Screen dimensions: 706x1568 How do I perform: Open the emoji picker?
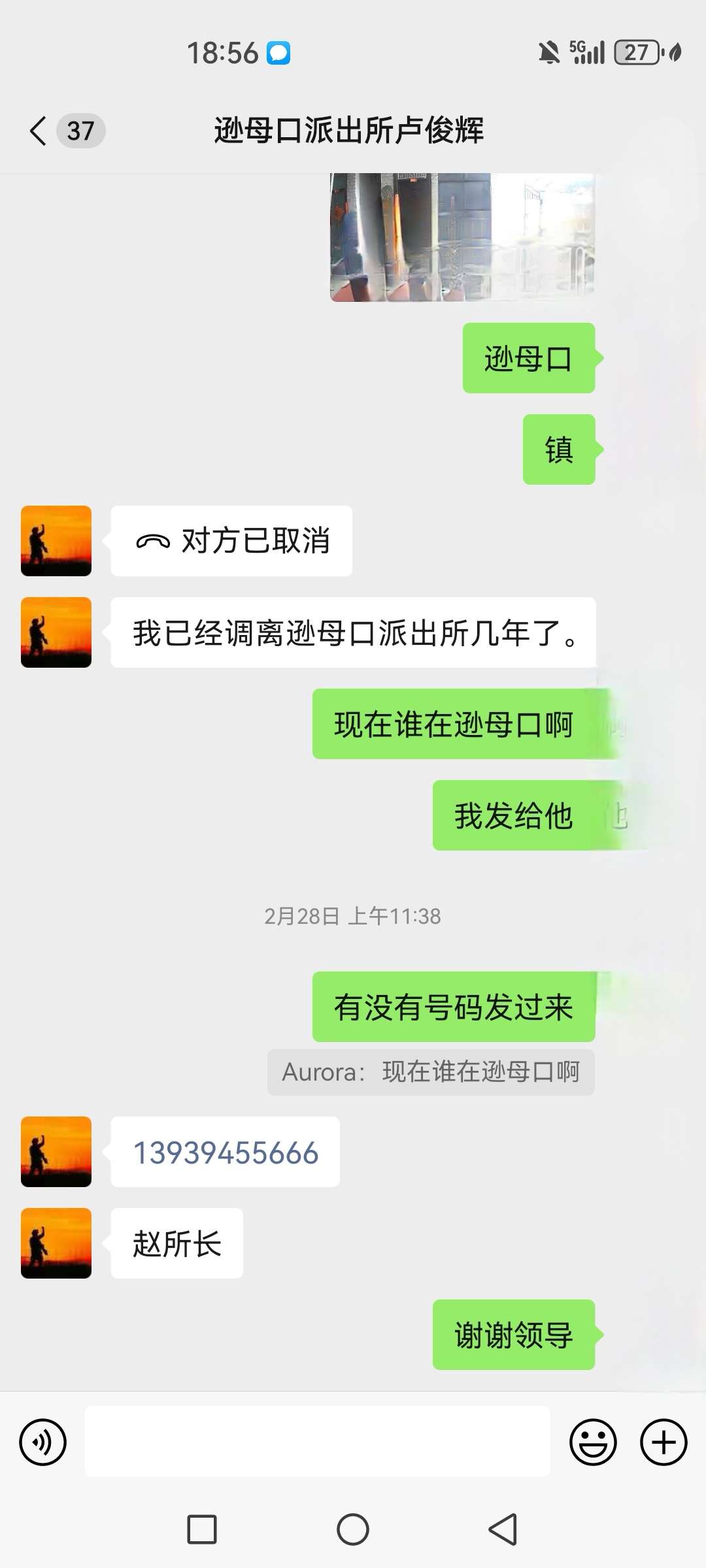click(593, 1442)
